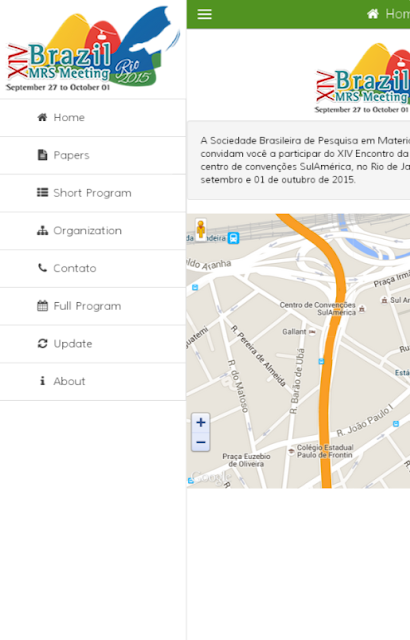Zoom in on the map
This screenshot has height=640, width=410.
pos(201,422)
